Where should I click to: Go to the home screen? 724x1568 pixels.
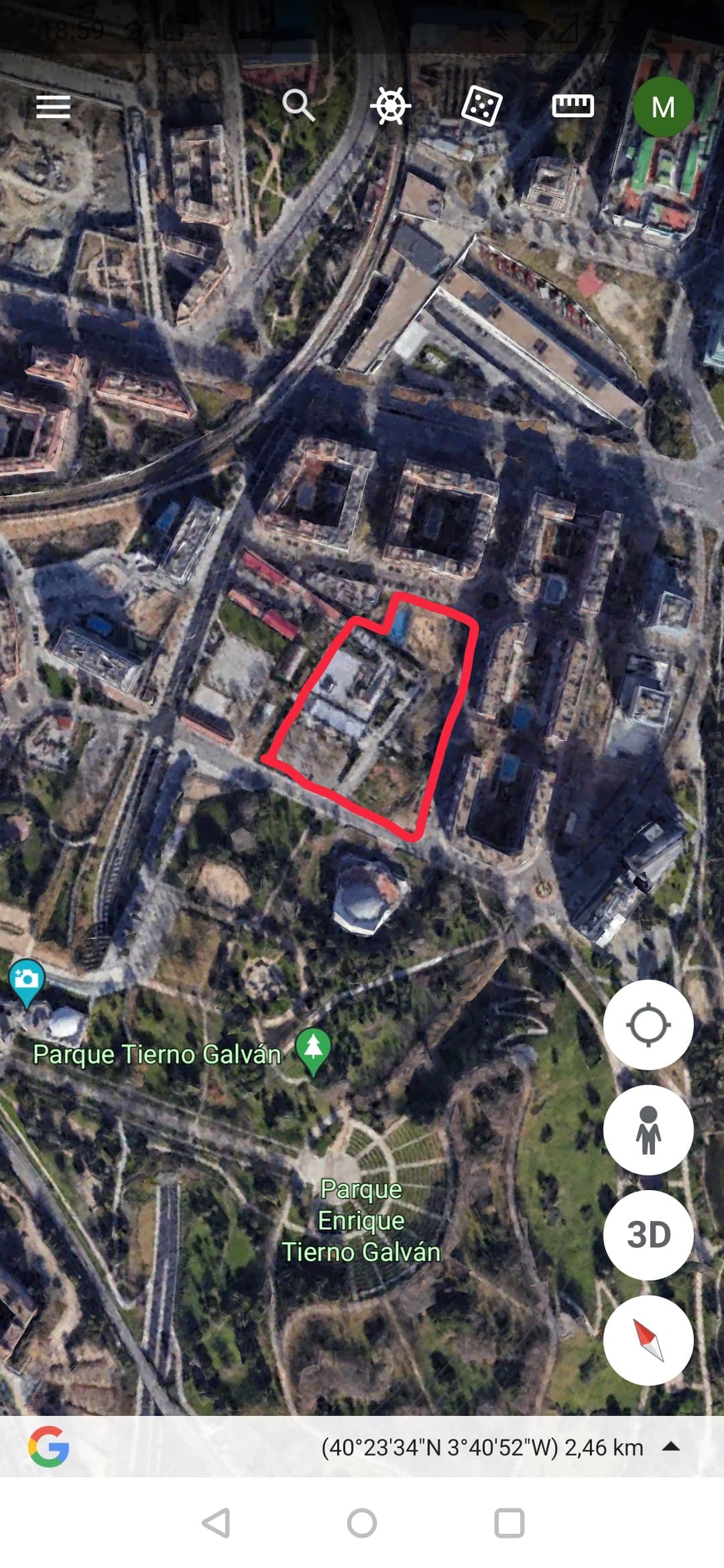point(362,1523)
